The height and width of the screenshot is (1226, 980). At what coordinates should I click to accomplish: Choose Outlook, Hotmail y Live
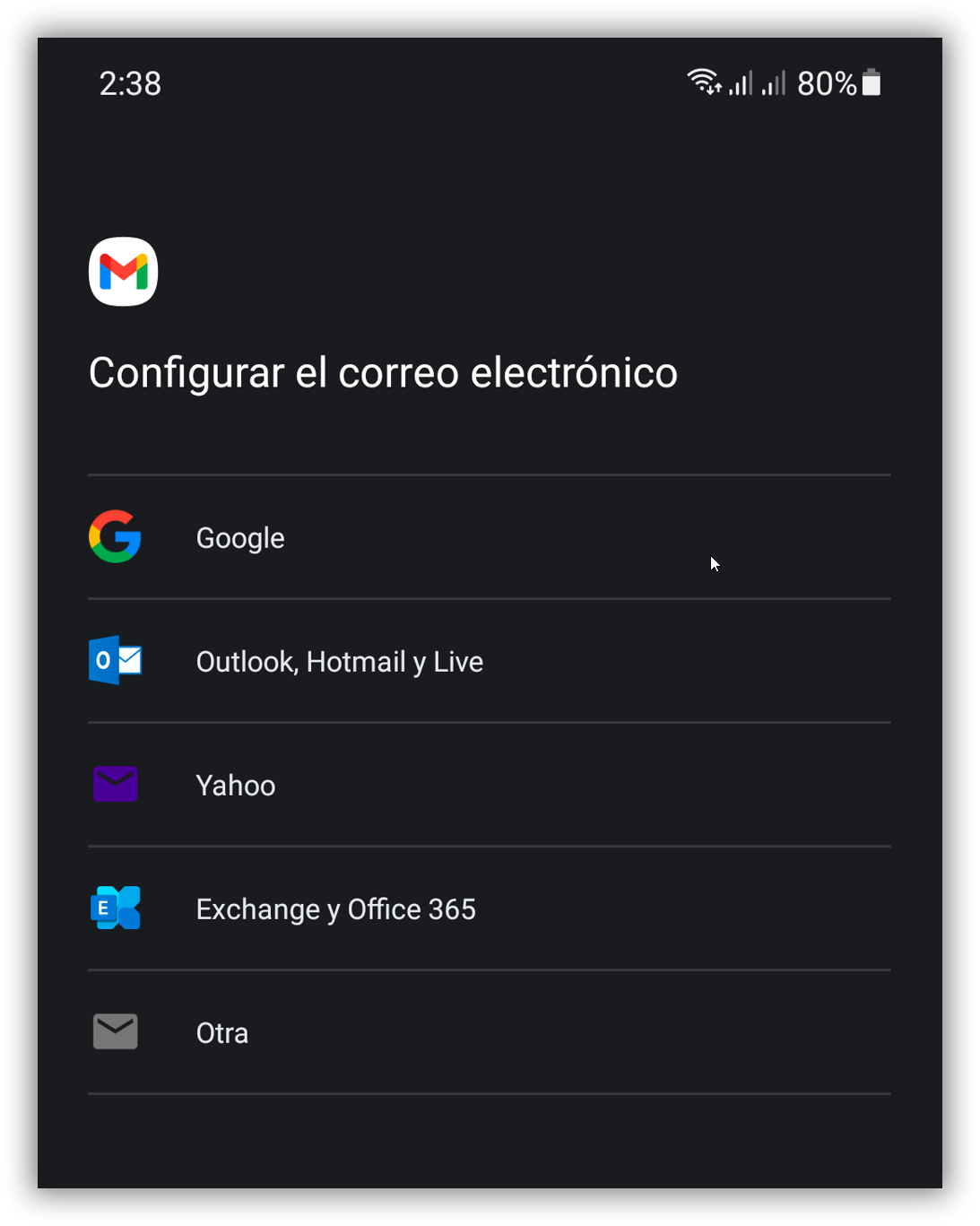339,662
